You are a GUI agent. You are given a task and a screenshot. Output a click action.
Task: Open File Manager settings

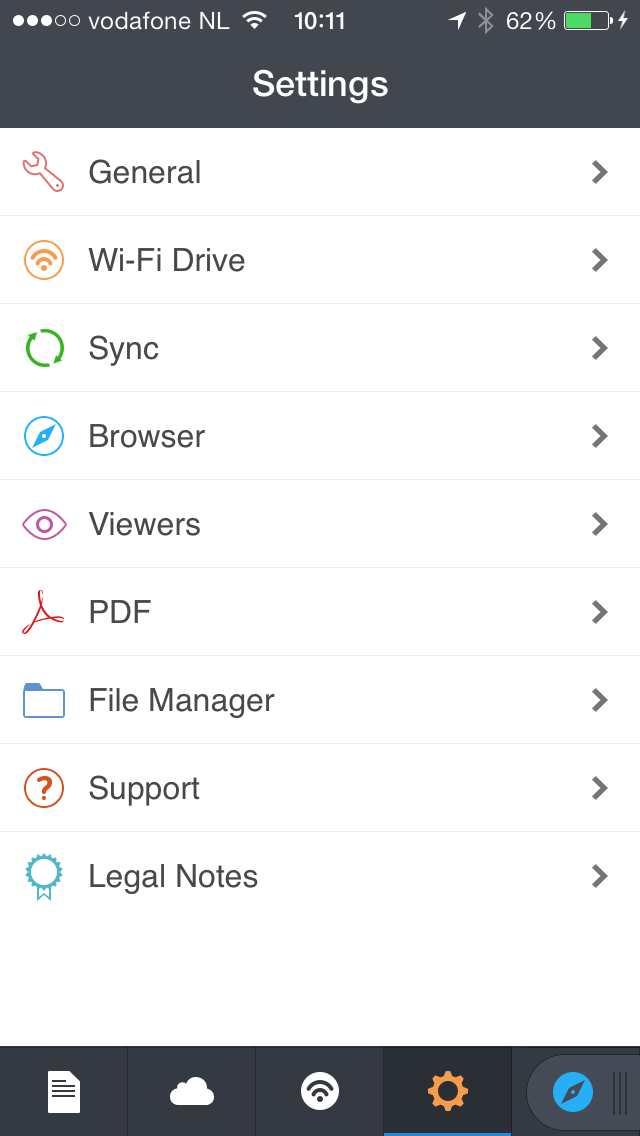pos(320,700)
